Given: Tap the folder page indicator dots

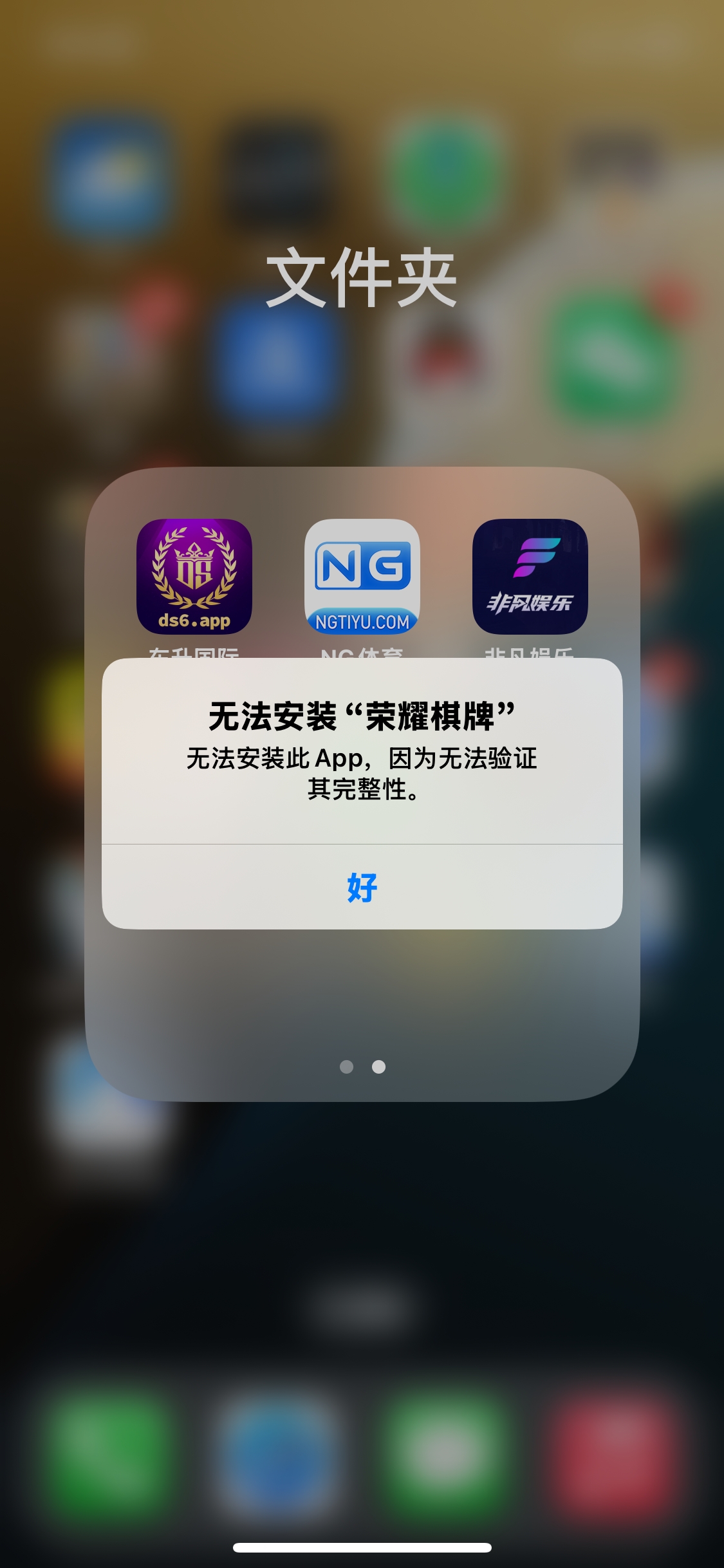Looking at the screenshot, I should coord(362,1067).
